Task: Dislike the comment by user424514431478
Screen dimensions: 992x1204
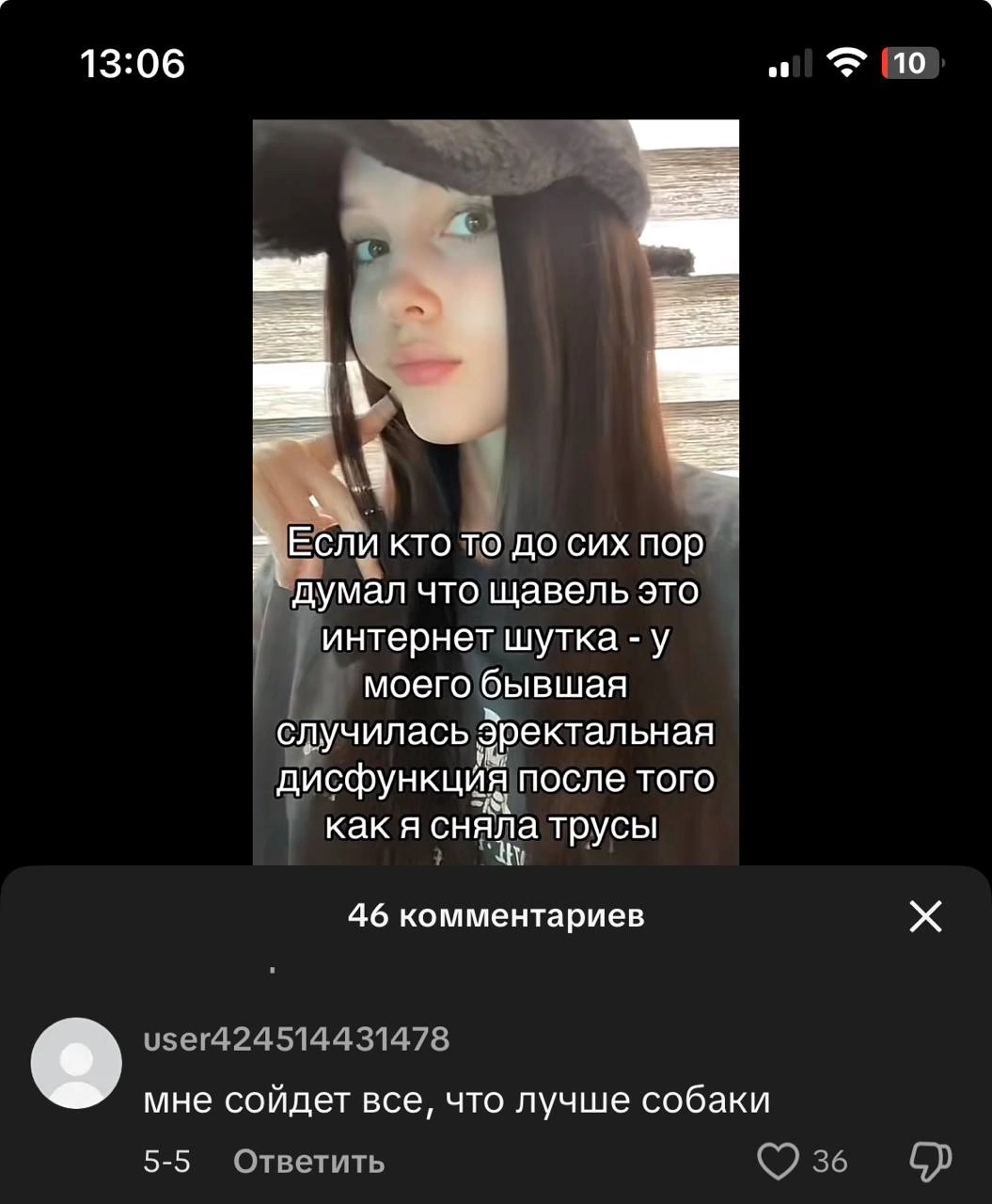Action: [x=930, y=1162]
